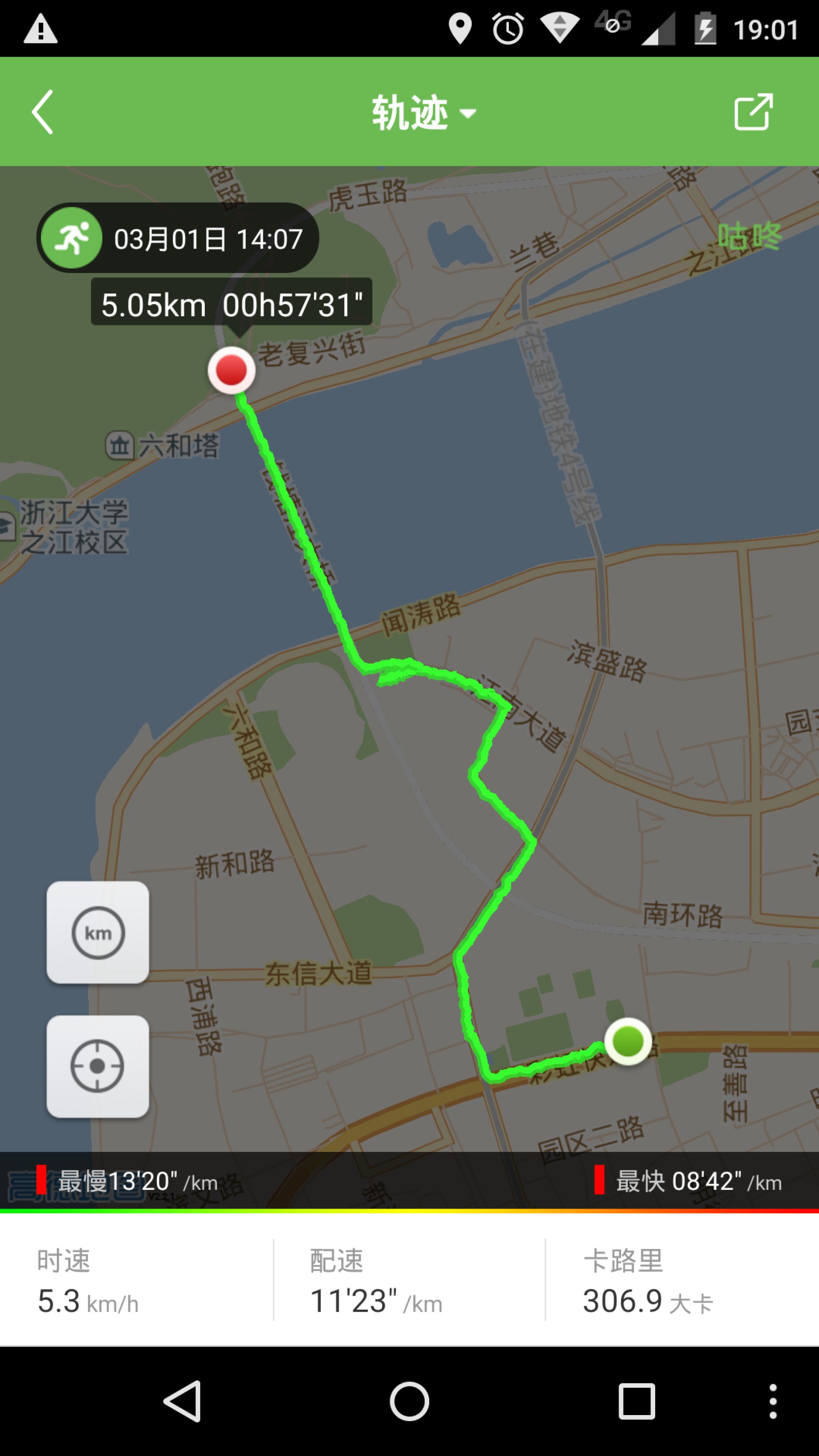Go back using the header arrow

[x=42, y=112]
